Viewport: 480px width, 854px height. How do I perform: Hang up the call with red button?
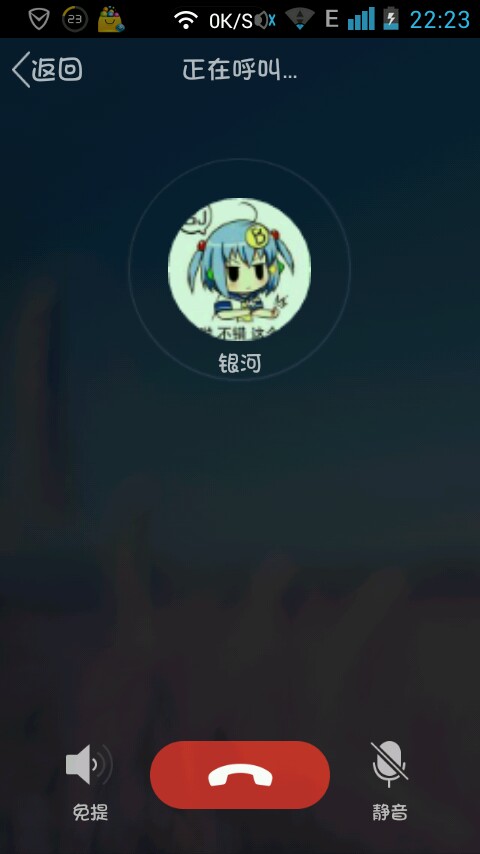[x=240, y=774]
